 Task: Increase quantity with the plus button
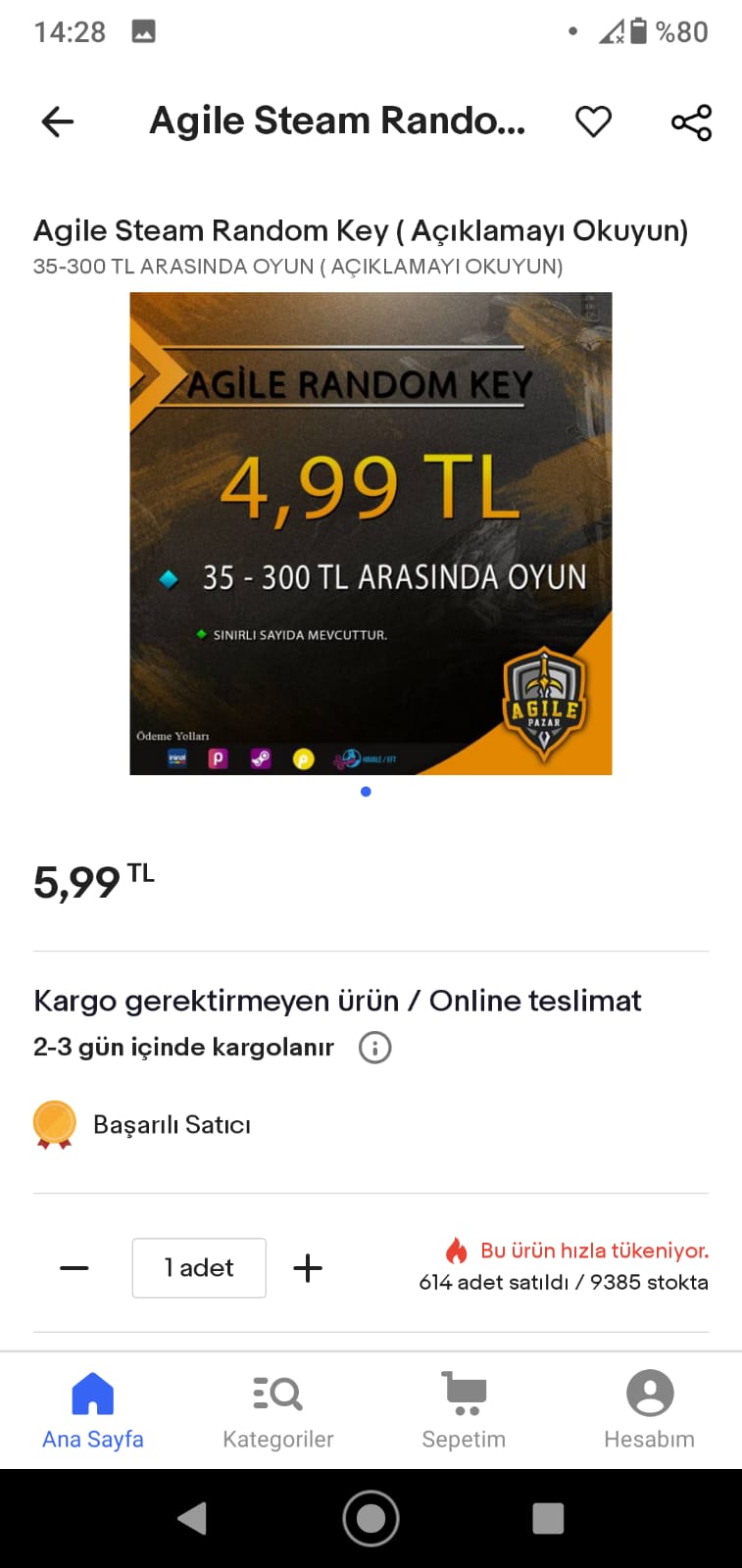click(x=308, y=1268)
